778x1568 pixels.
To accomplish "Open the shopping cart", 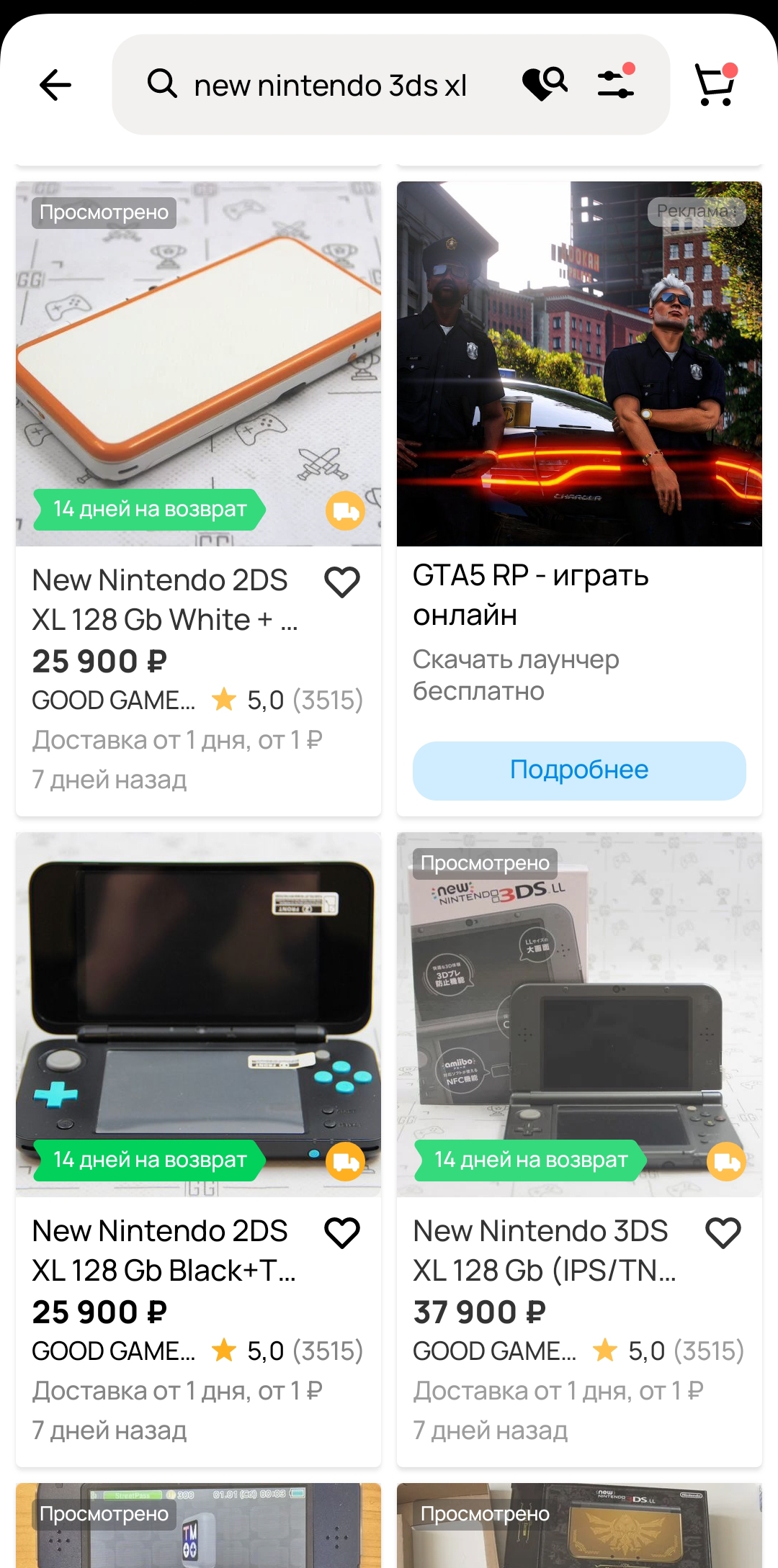I will (715, 85).
